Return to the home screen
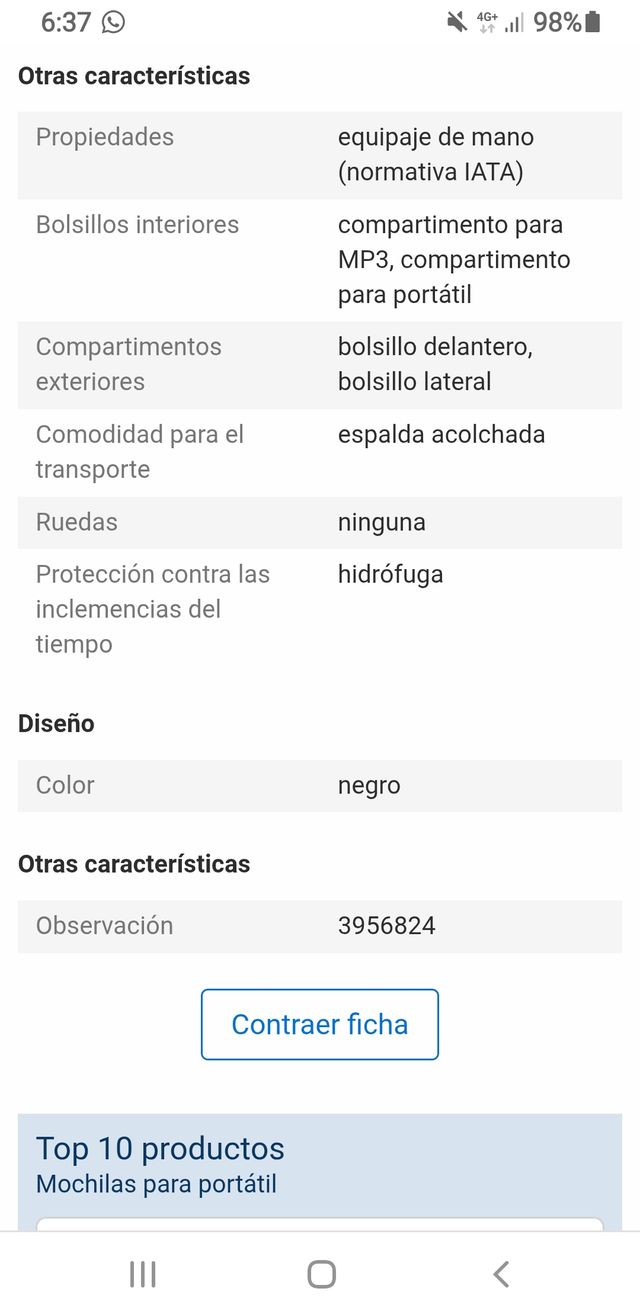Viewport: 640px width, 1316px height. click(x=321, y=1274)
